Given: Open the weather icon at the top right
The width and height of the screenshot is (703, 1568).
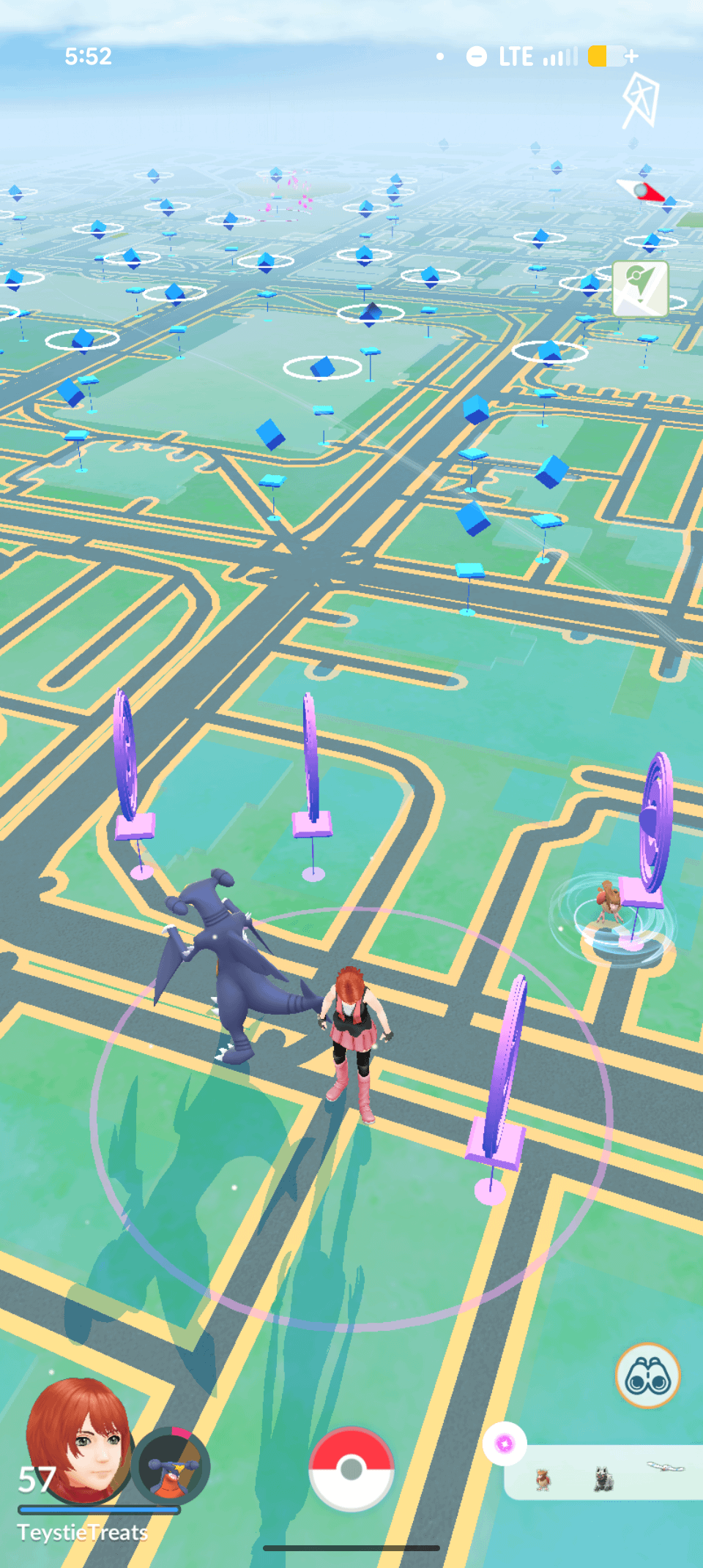Looking at the screenshot, I should [x=640, y=100].
